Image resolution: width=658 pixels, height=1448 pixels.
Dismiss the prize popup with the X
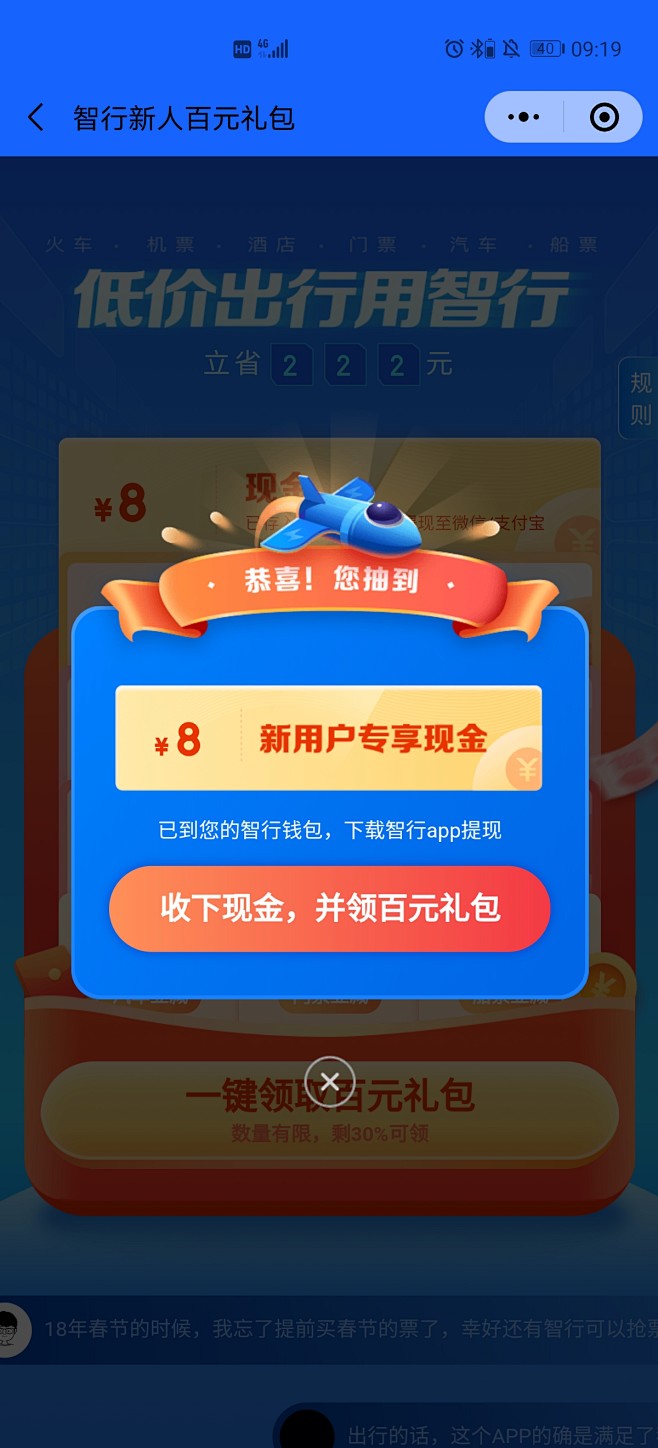tap(330, 1081)
